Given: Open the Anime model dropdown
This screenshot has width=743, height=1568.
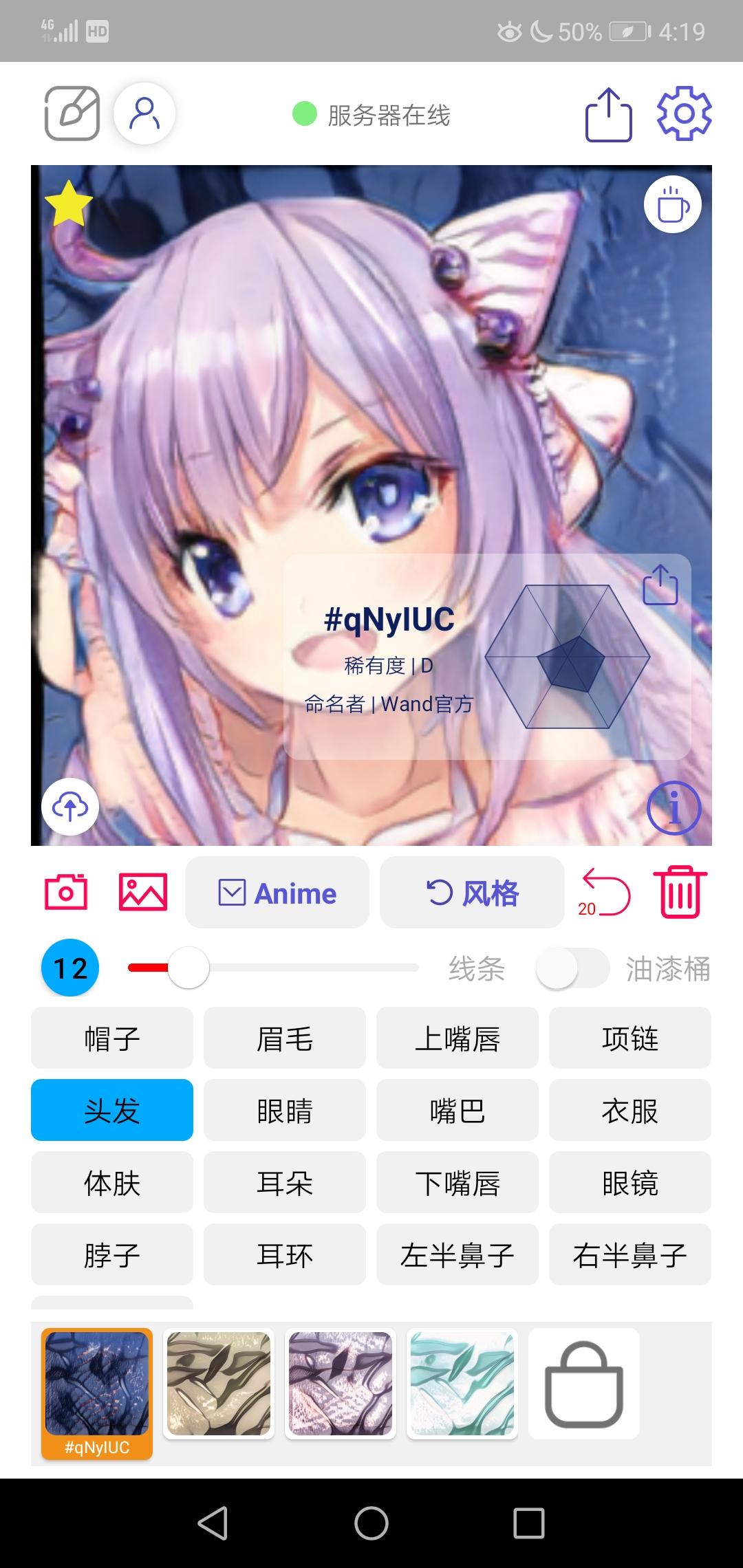Looking at the screenshot, I should [277, 892].
